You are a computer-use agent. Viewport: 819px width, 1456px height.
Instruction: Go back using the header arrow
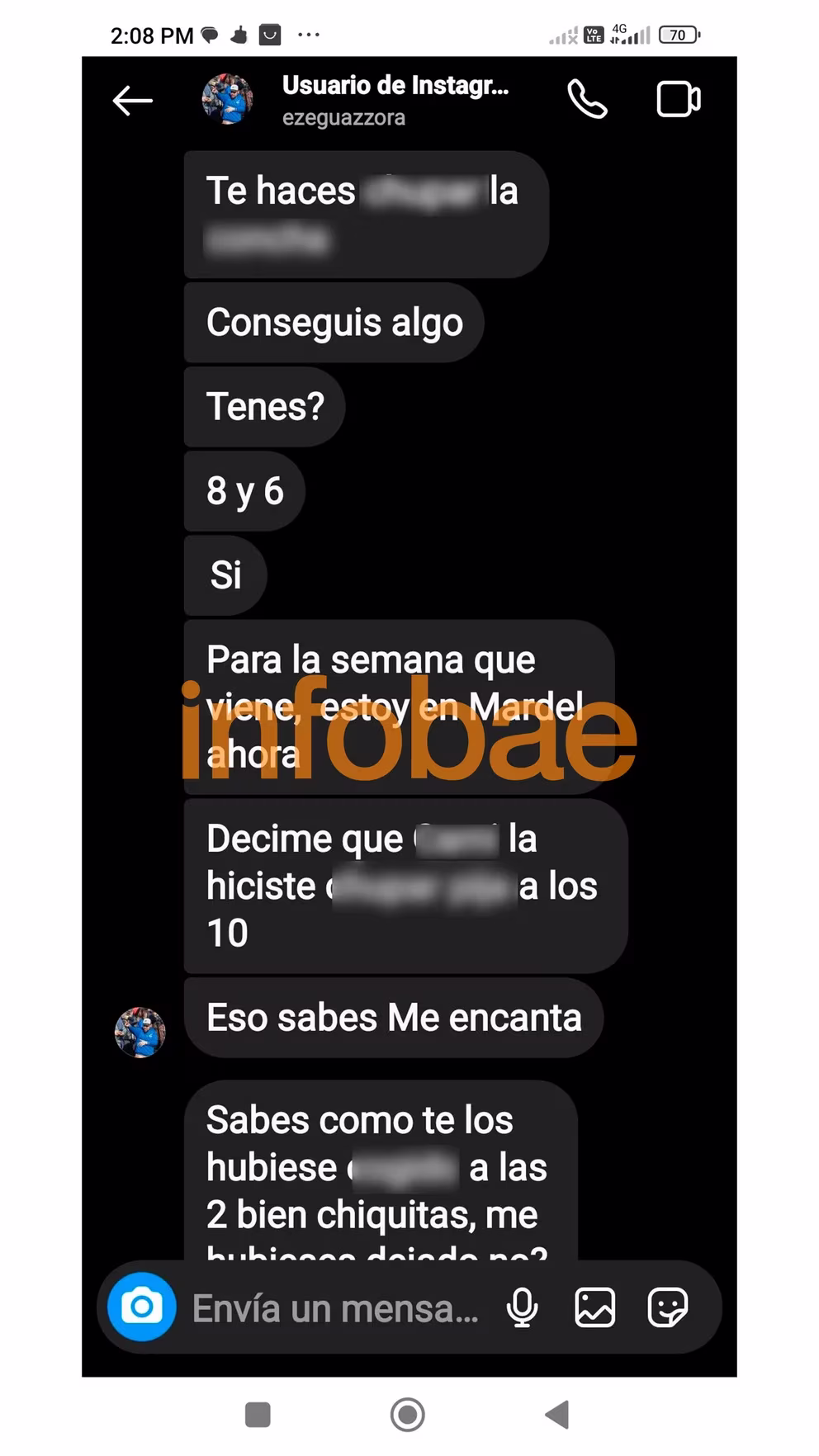tap(132, 101)
